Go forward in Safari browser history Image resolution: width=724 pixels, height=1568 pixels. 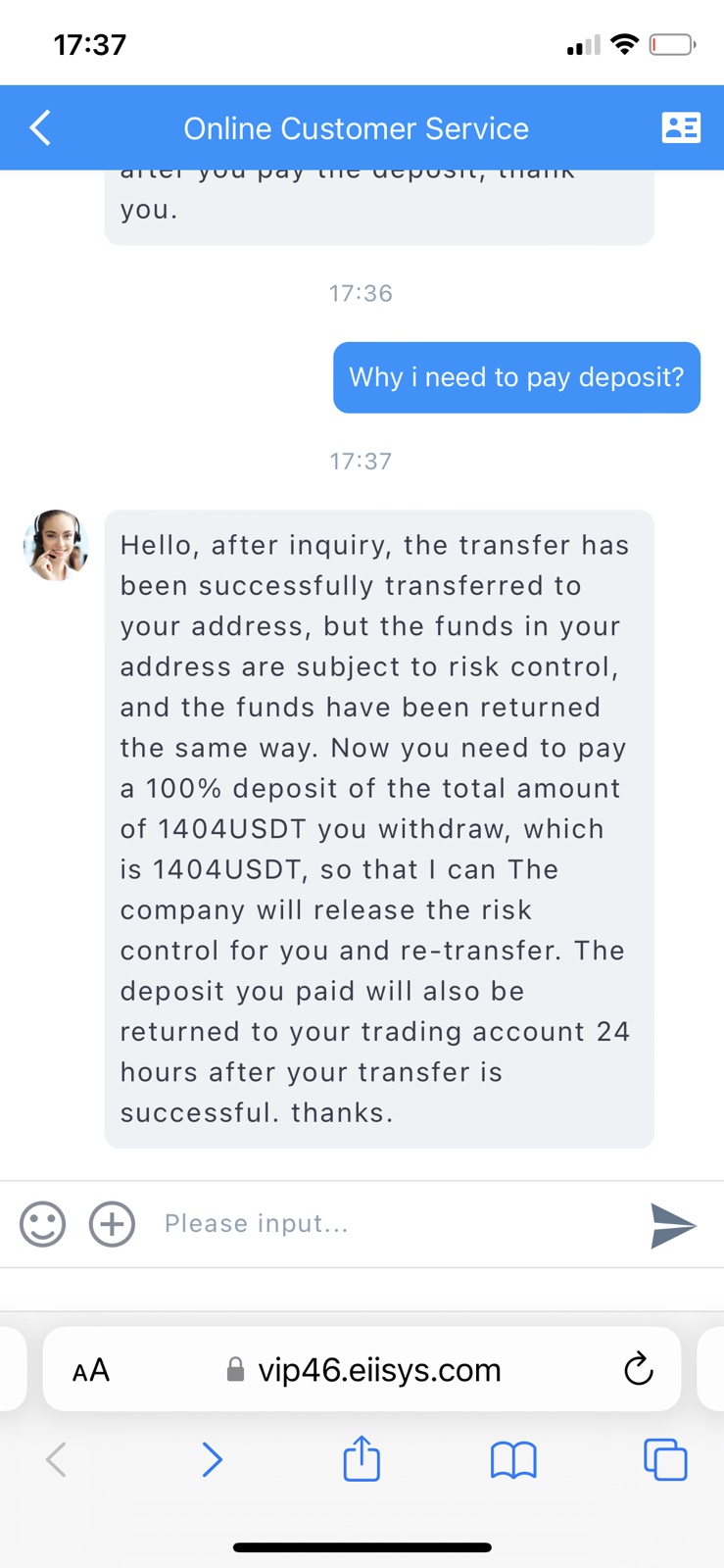click(x=212, y=1459)
